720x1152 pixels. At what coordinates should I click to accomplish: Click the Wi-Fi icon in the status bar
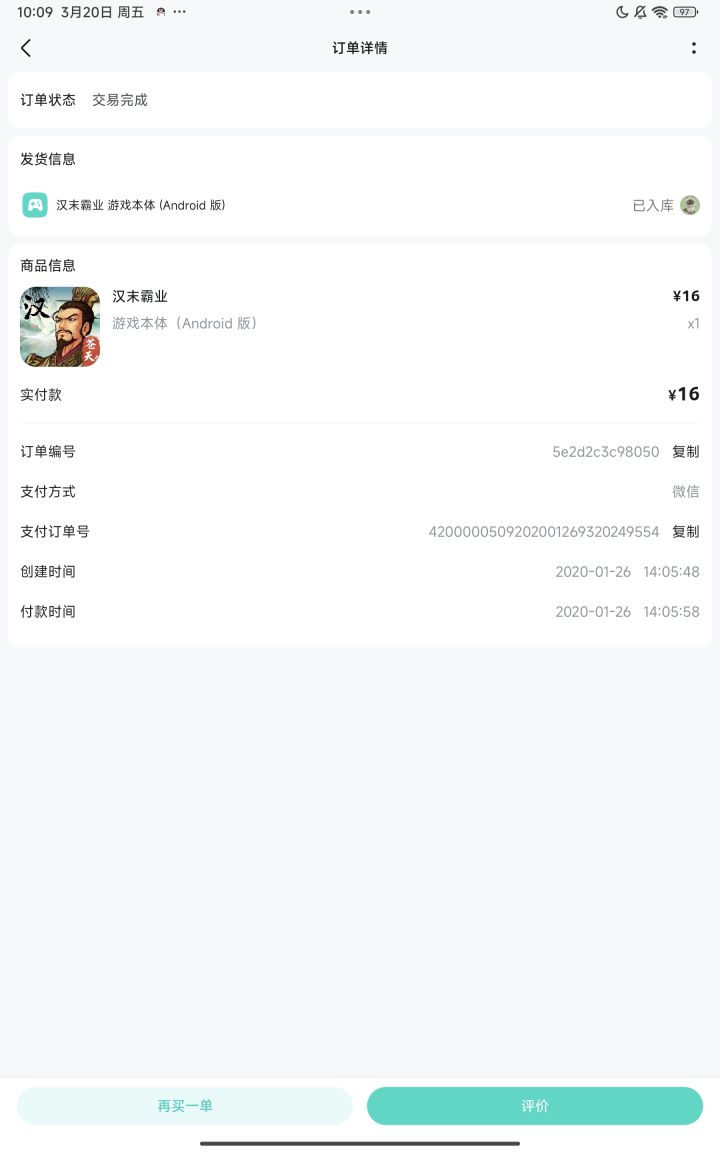tap(661, 12)
